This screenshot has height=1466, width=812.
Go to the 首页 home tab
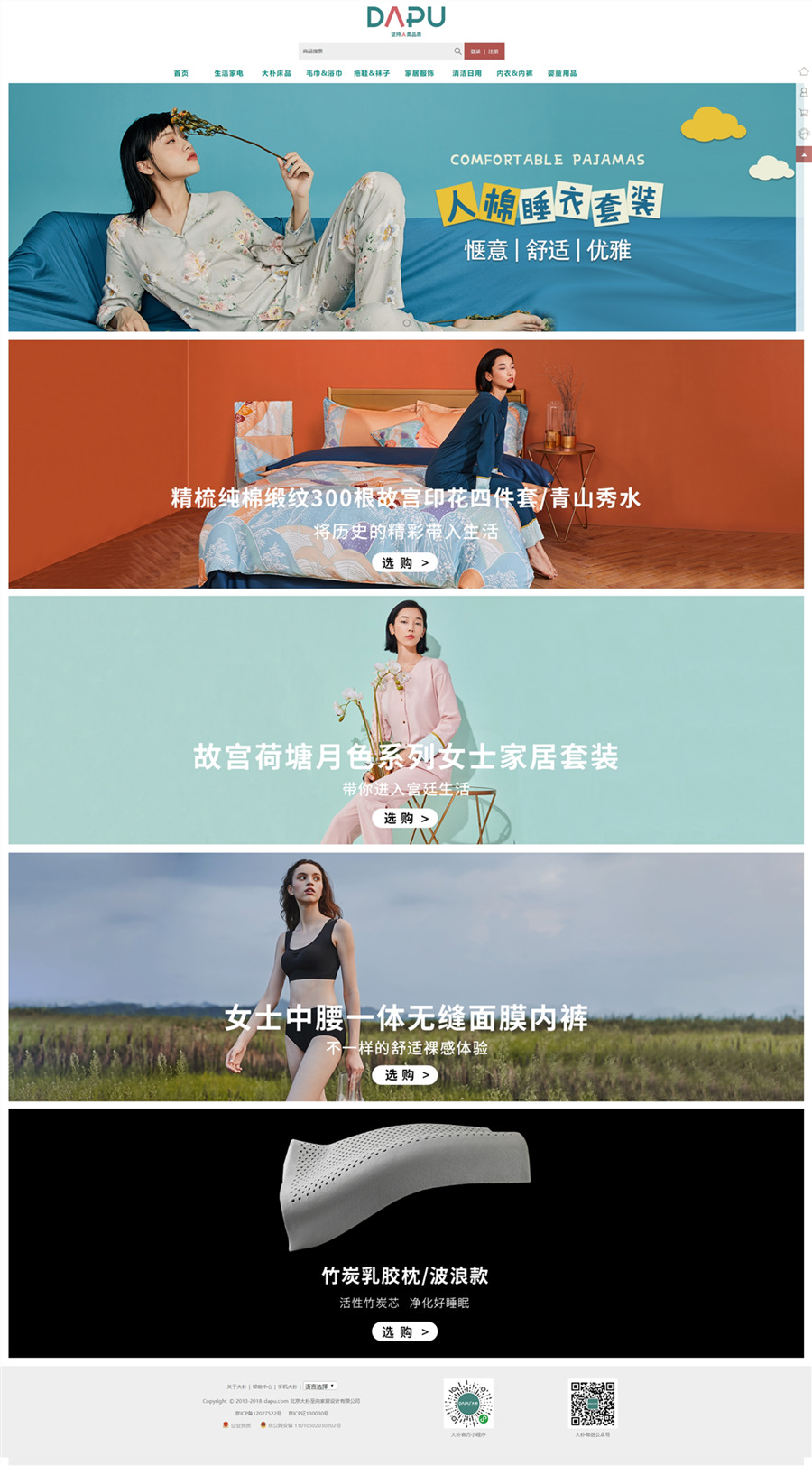181,73
